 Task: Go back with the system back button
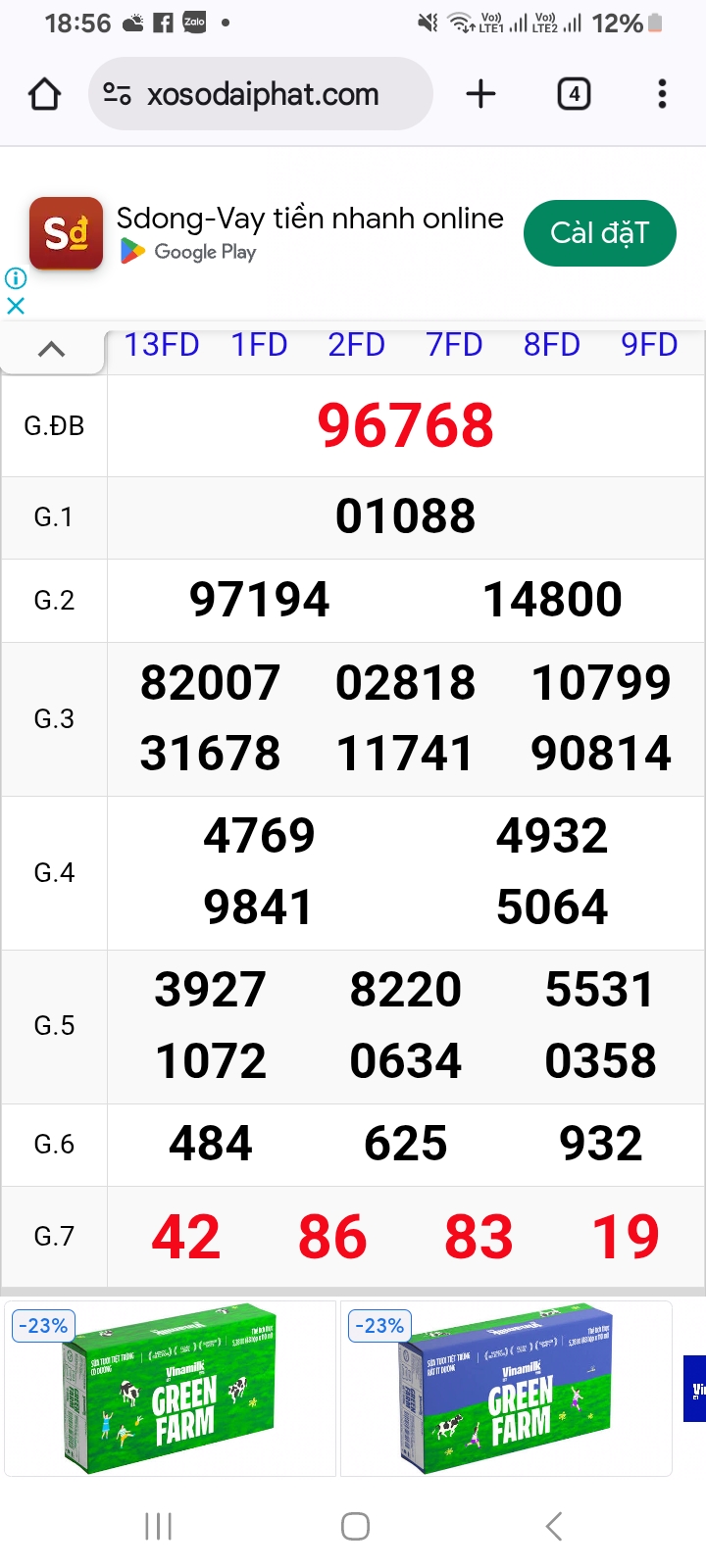554,1526
